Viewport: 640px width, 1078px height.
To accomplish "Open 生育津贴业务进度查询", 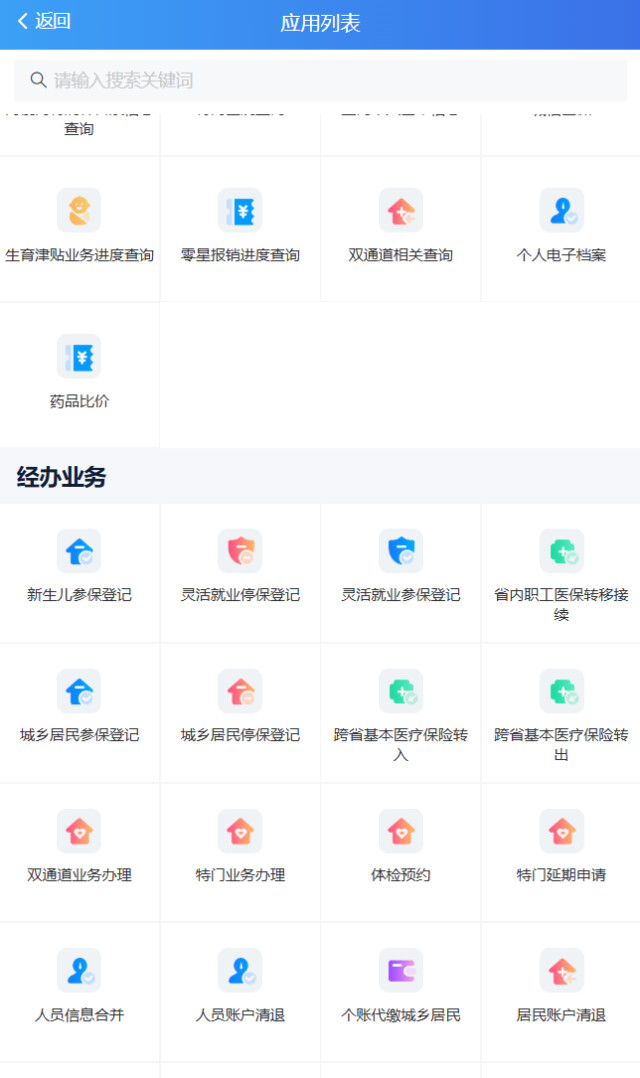I will (x=79, y=228).
